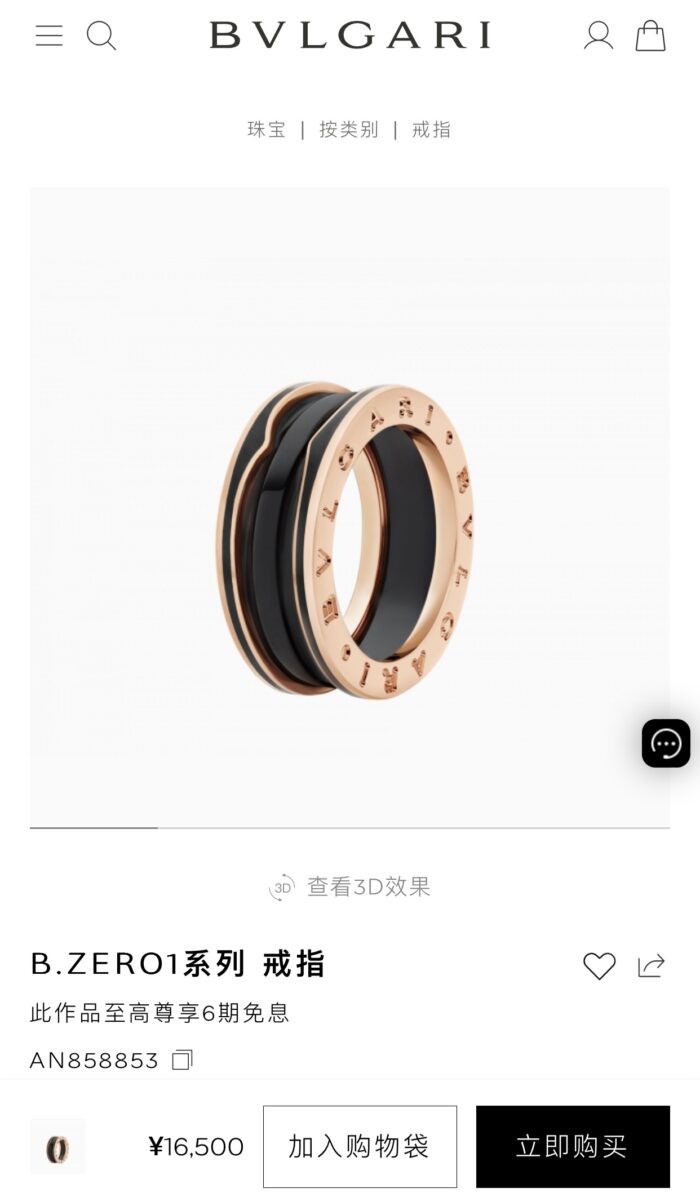The width and height of the screenshot is (700, 1197).
Task: Open the customer service chat bubble
Action: 665,743
